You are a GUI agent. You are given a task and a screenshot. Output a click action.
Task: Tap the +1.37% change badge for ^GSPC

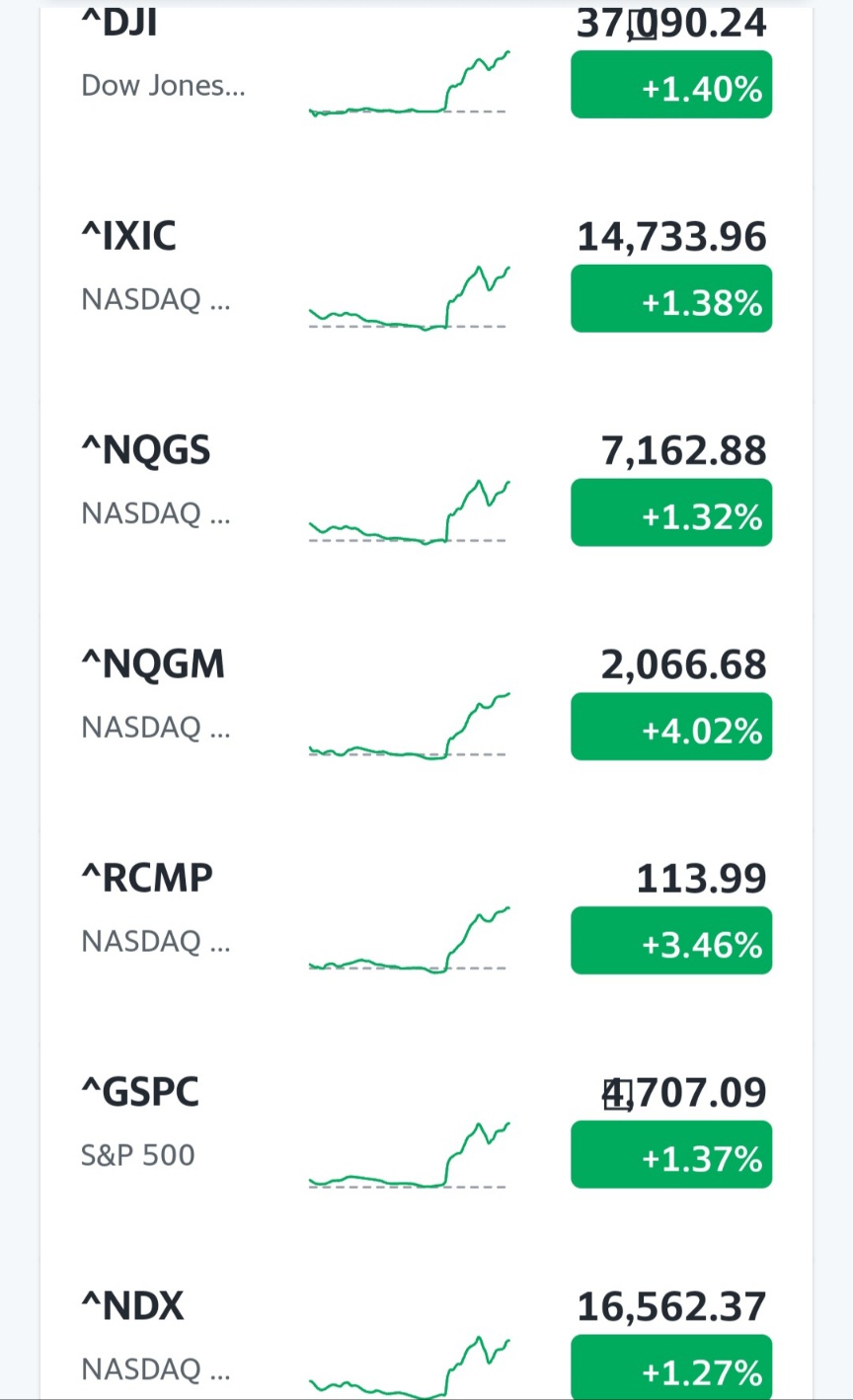click(671, 1155)
